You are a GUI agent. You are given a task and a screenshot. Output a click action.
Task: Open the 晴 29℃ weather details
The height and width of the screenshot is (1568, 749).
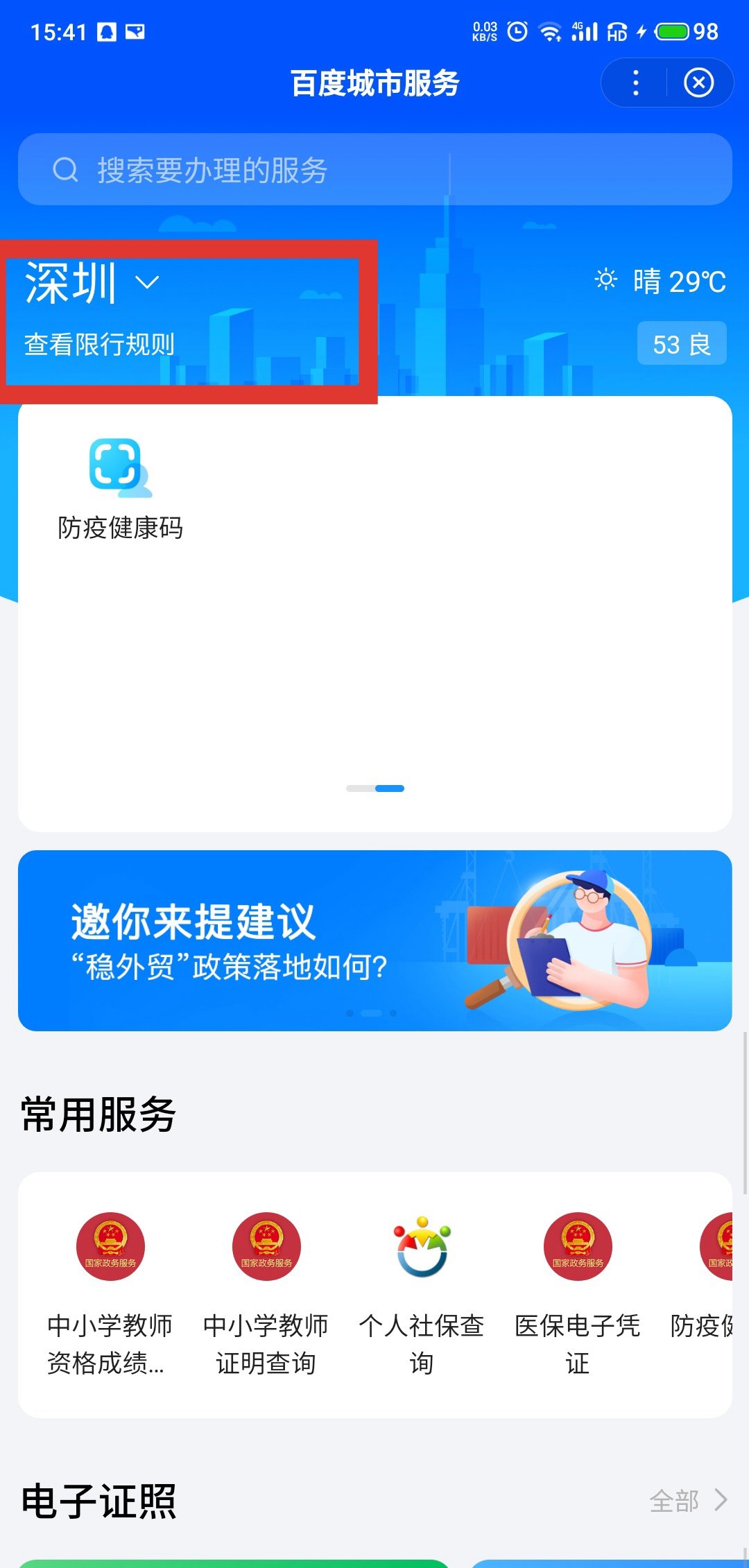pyautogui.click(x=660, y=282)
